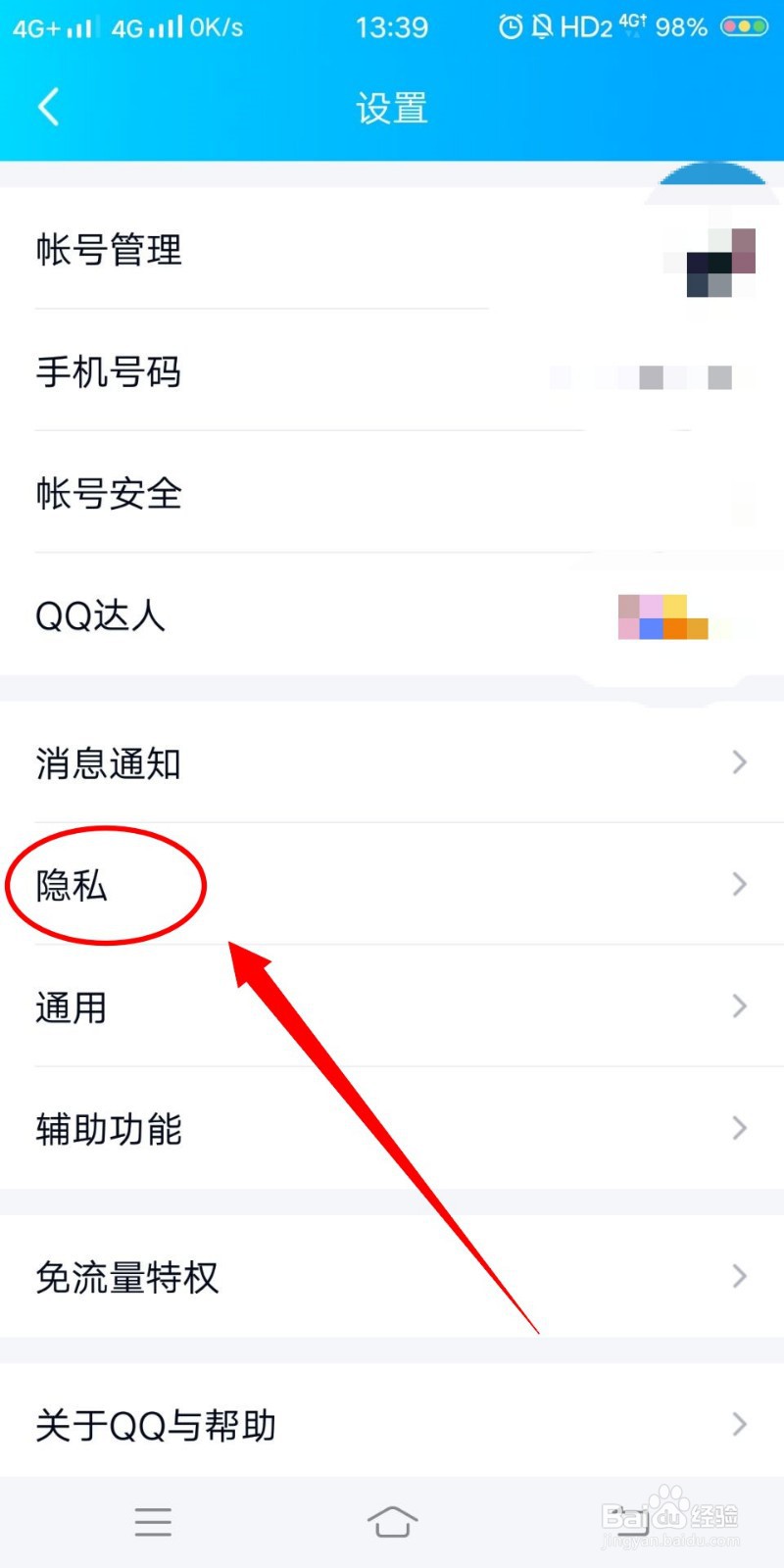Viewport: 784px width, 1568px height.
Task: Expand the 消息通知 settings via its chevron
Action: click(x=738, y=762)
